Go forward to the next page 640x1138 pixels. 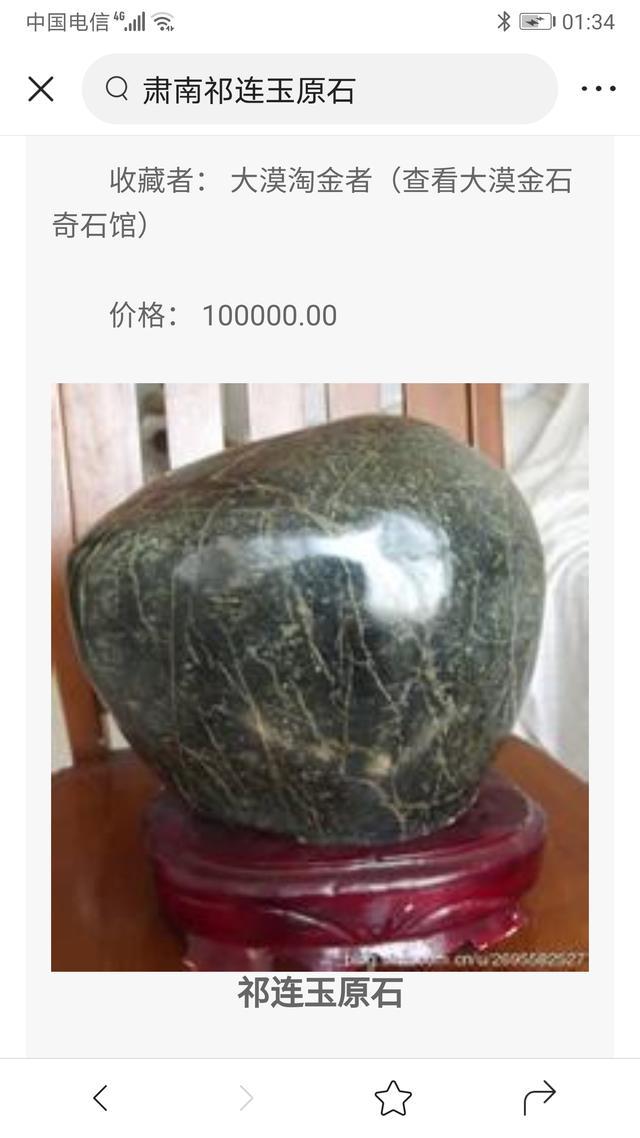pyautogui.click(x=247, y=1098)
